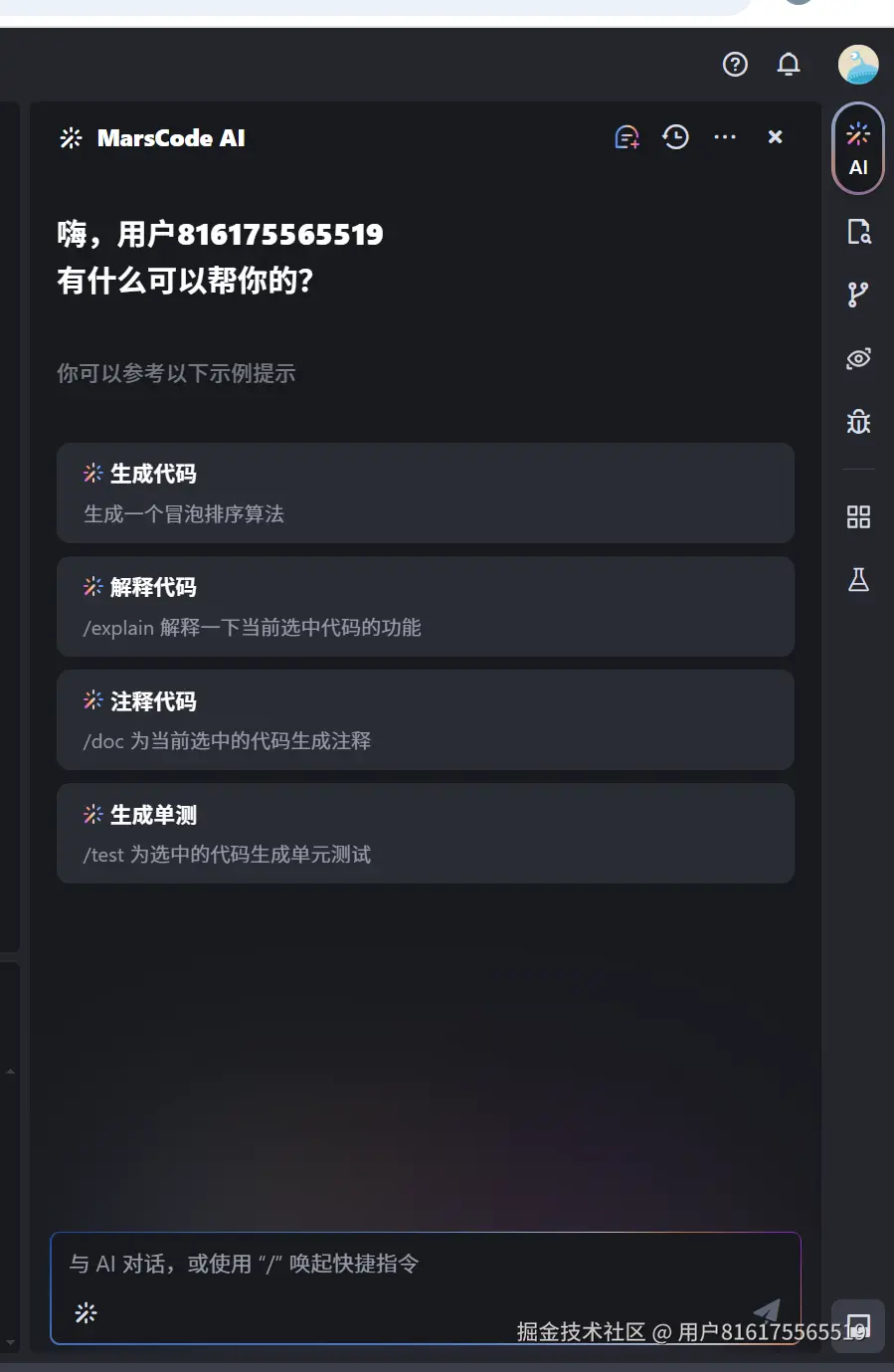
Task: Close the MarsCode AI panel
Action: [776, 137]
